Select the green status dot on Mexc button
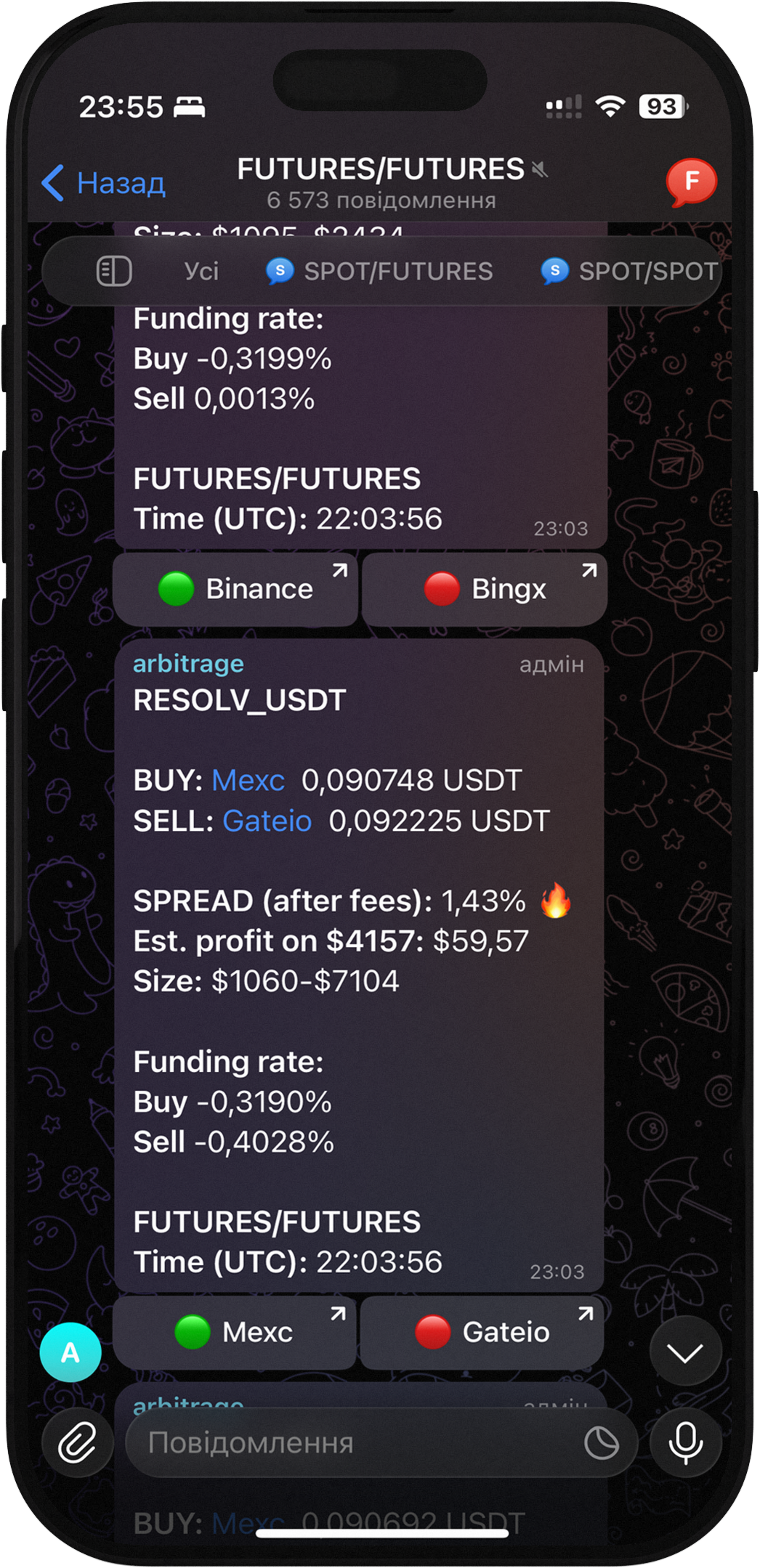The image size is (760, 1568). [192, 1331]
